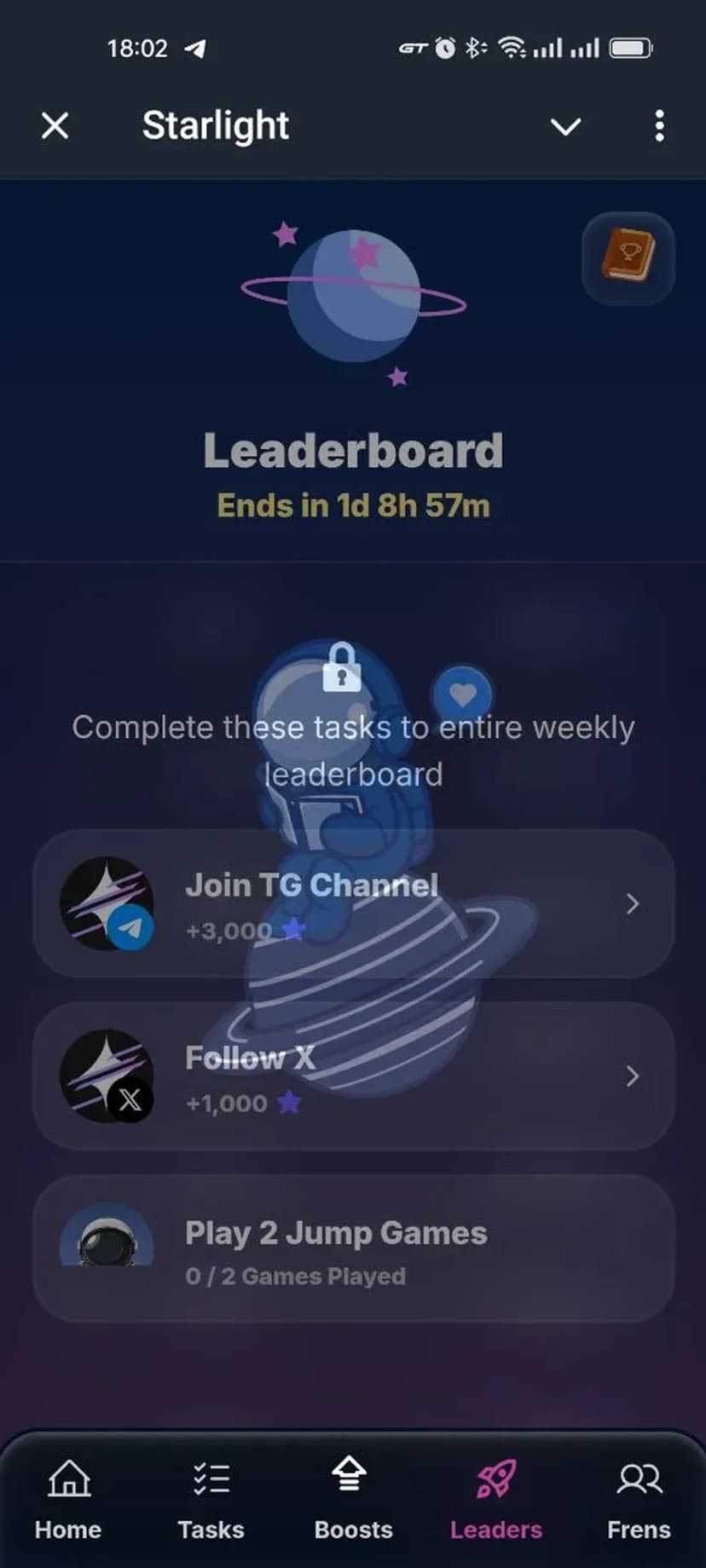Close the Starlight mini app

pos(55,126)
